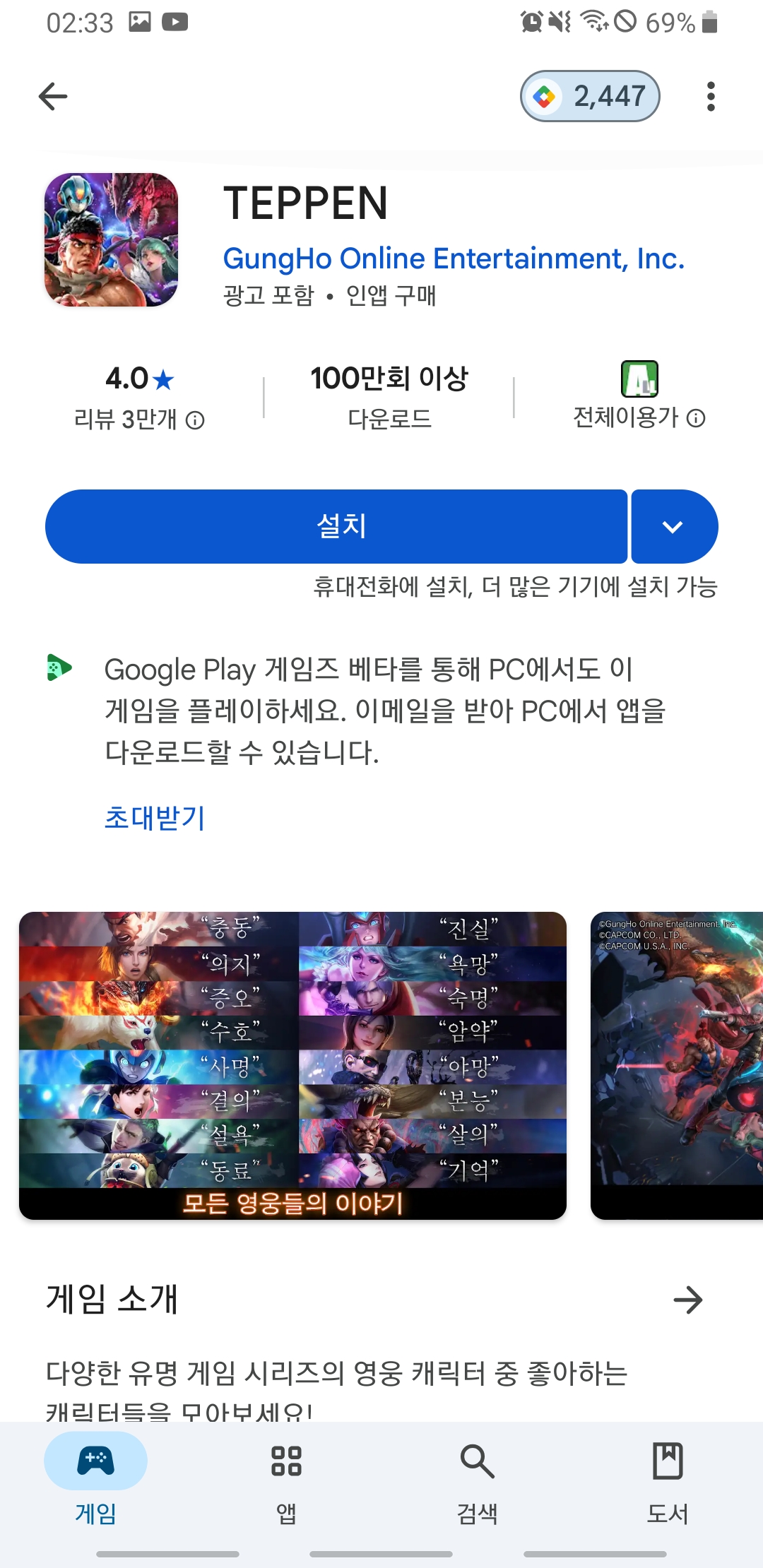Open 게임 소개 details with the arrow
The height and width of the screenshot is (1568, 763).
pyautogui.click(x=687, y=1300)
